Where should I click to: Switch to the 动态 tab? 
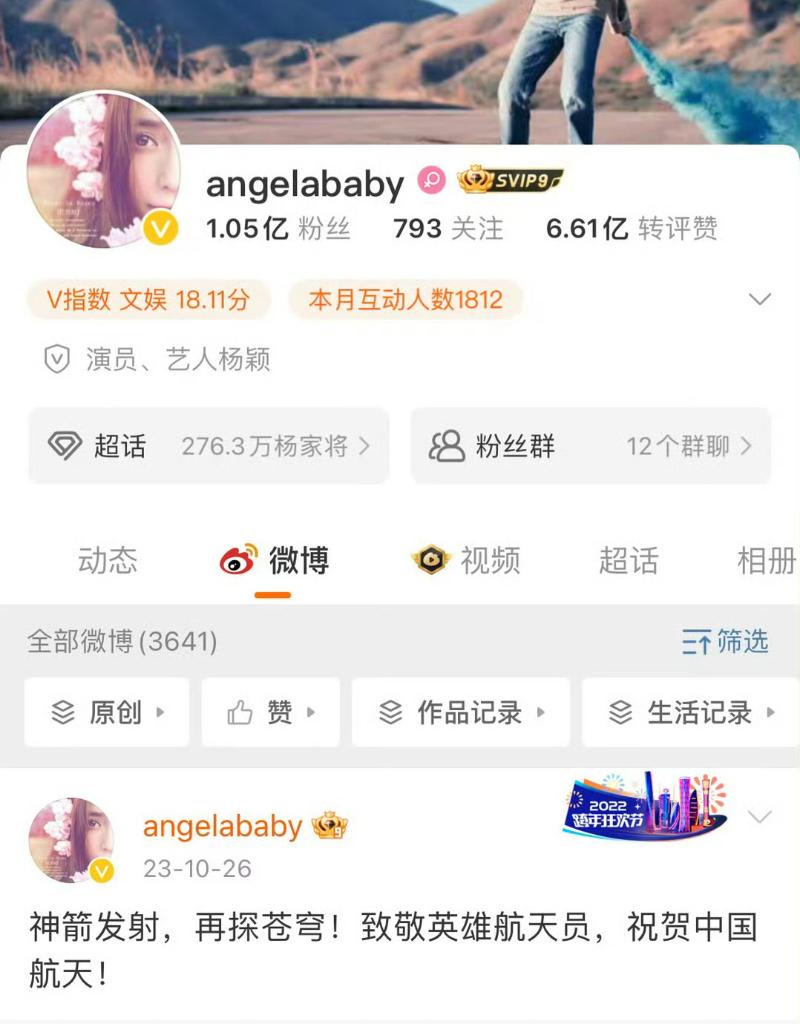pyautogui.click(x=107, y=561)
